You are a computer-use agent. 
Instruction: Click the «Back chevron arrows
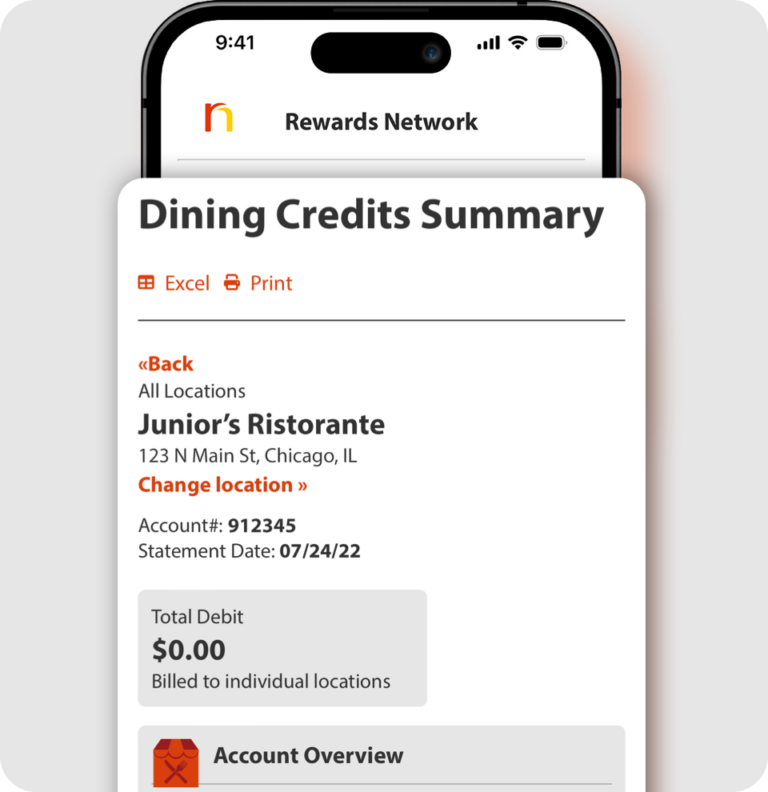(x=145, y=364)
